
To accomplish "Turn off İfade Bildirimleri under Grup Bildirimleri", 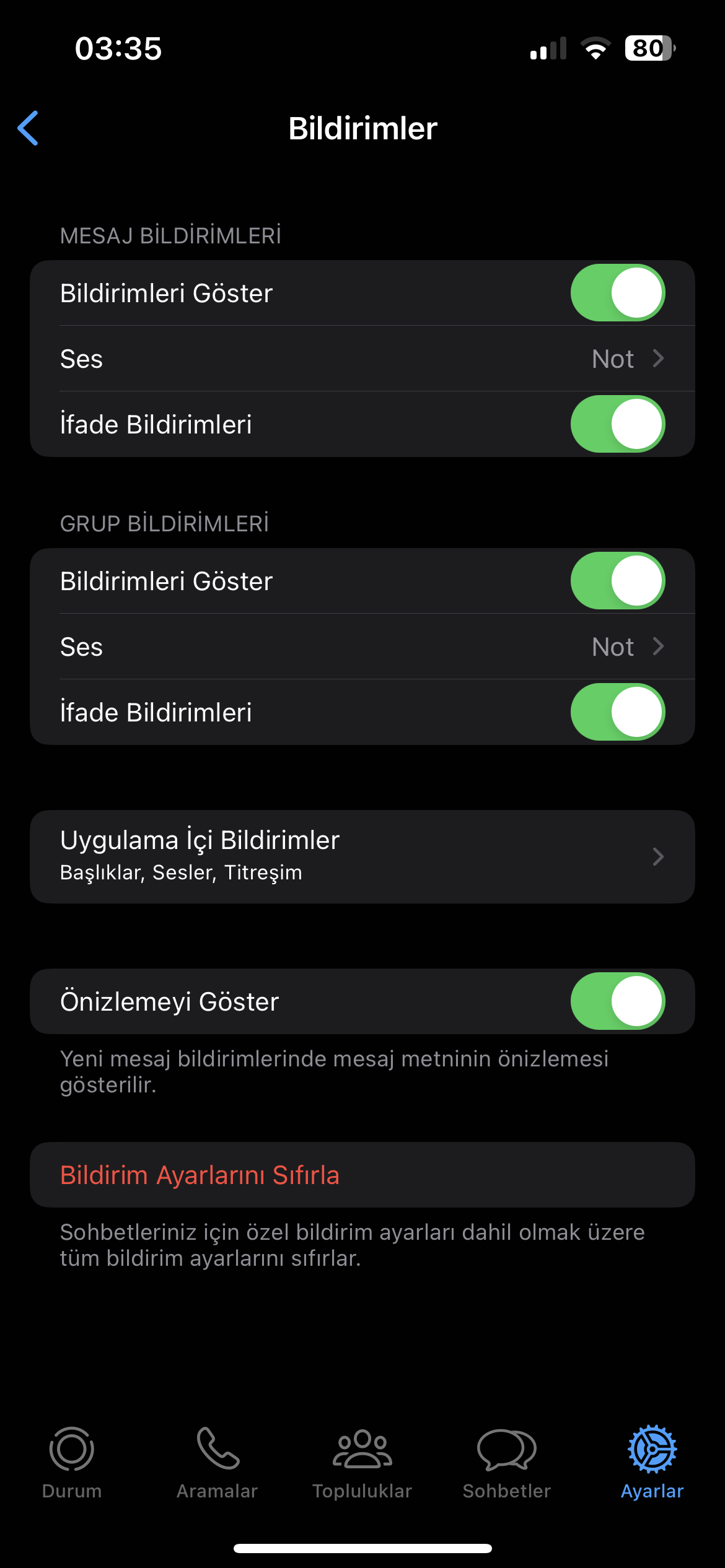I will coord(618,712).
